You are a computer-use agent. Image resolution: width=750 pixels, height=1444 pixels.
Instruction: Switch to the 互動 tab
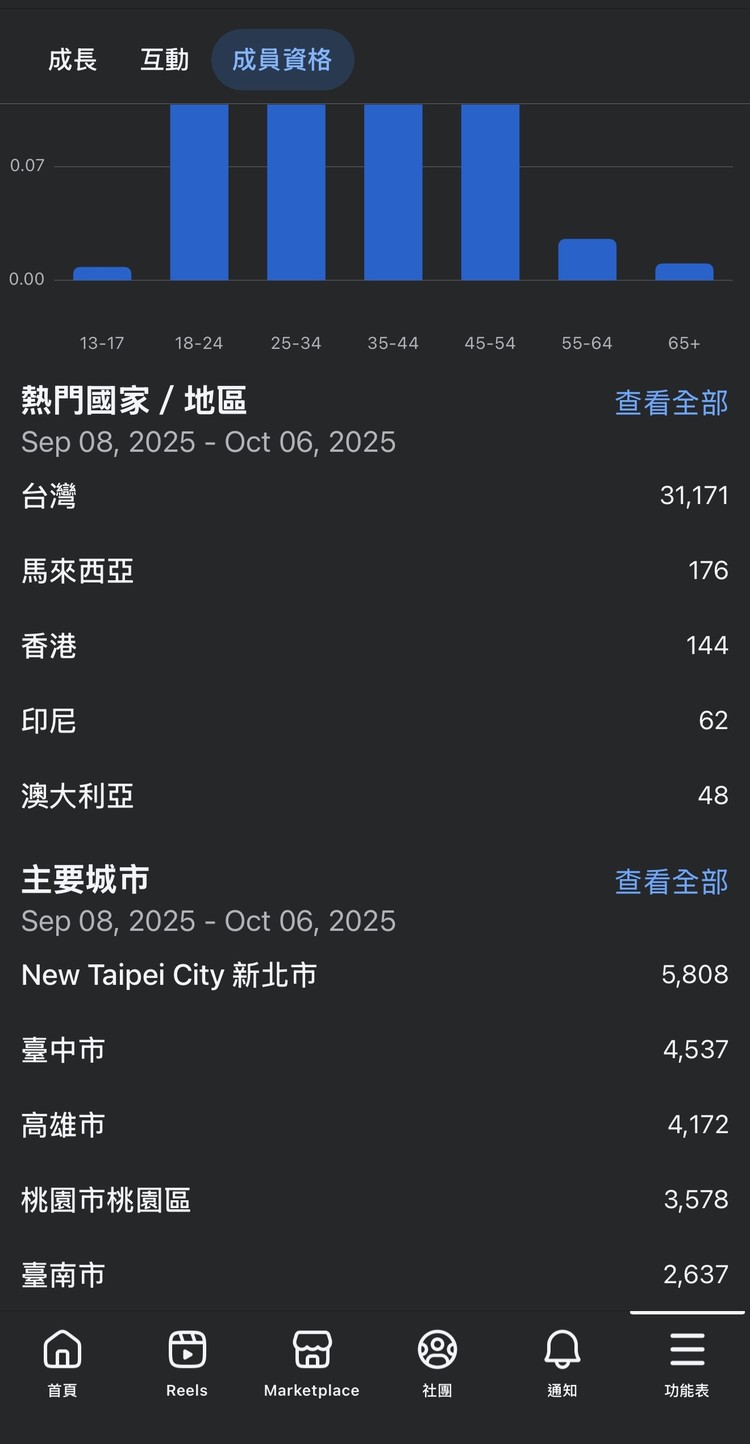[164, 60]
